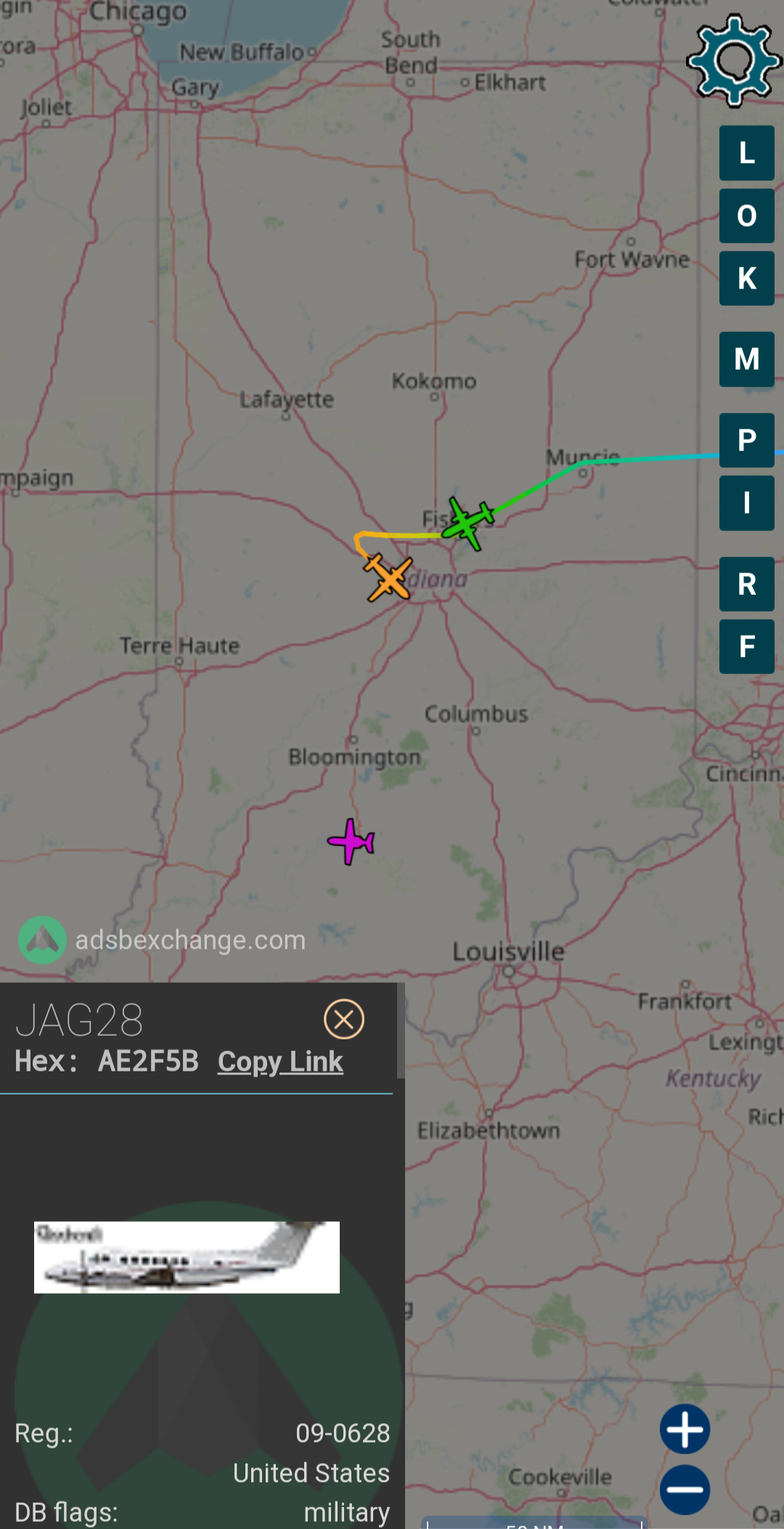
Task: Tap the I map button
Action: 746,503
